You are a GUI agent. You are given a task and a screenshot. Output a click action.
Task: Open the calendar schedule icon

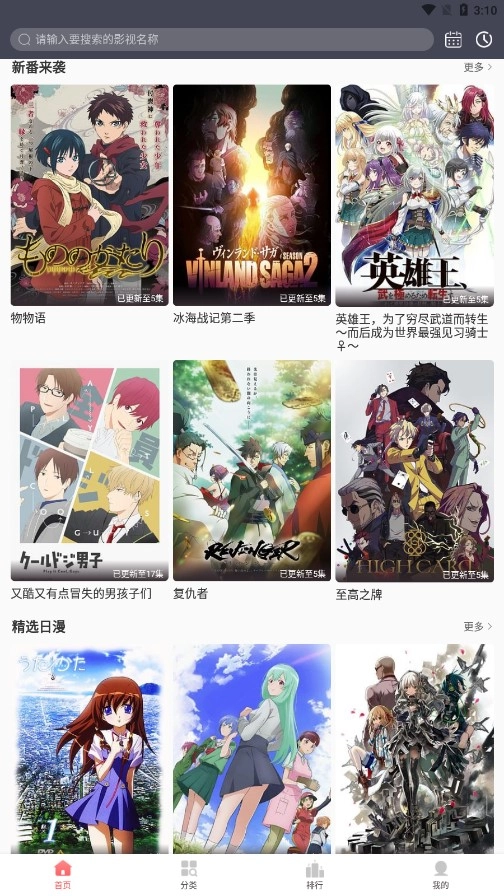point(453,39)
